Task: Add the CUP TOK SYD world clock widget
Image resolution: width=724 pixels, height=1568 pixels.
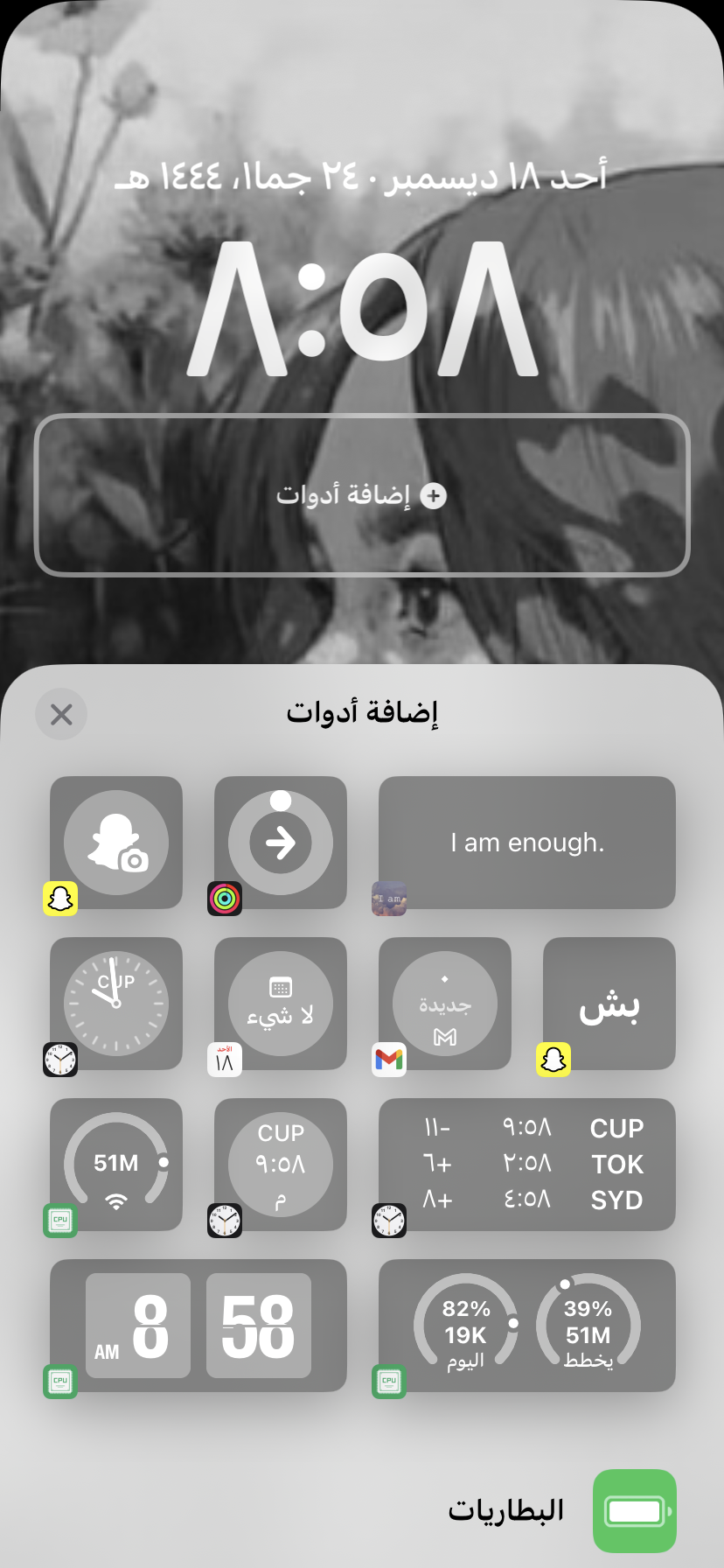Action: [527, 1165]
